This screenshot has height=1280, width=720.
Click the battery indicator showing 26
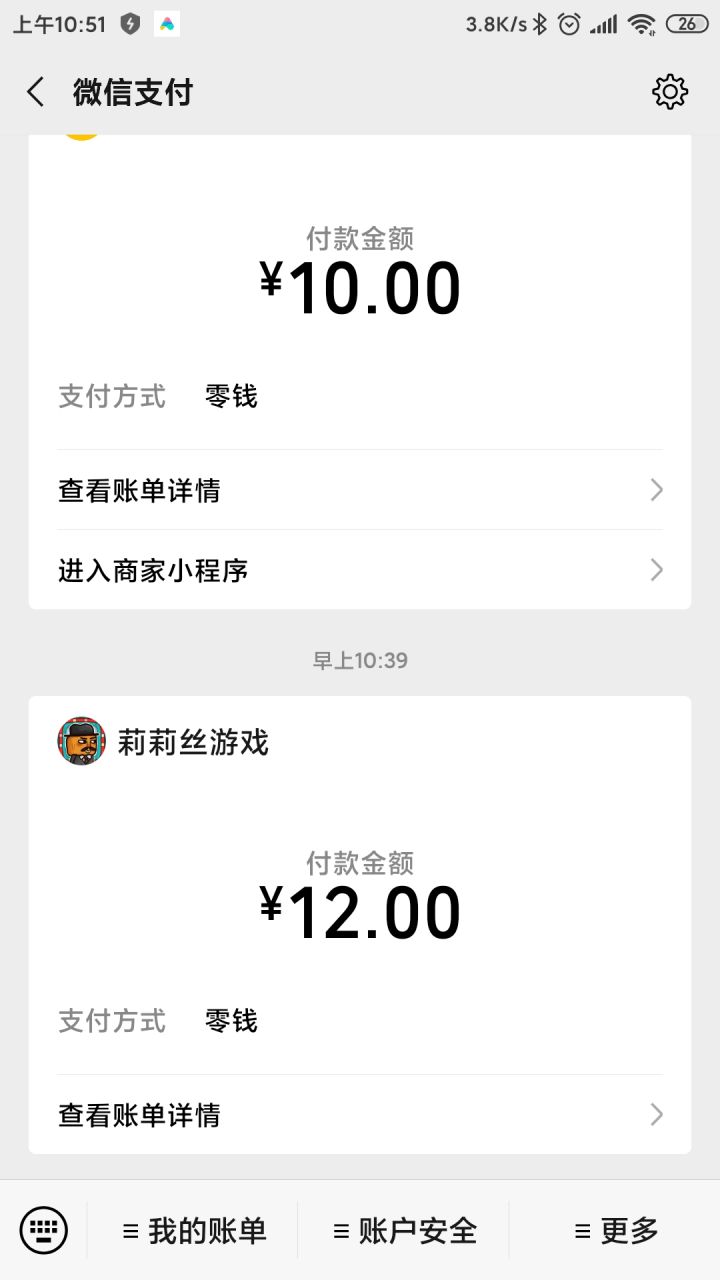687,22
